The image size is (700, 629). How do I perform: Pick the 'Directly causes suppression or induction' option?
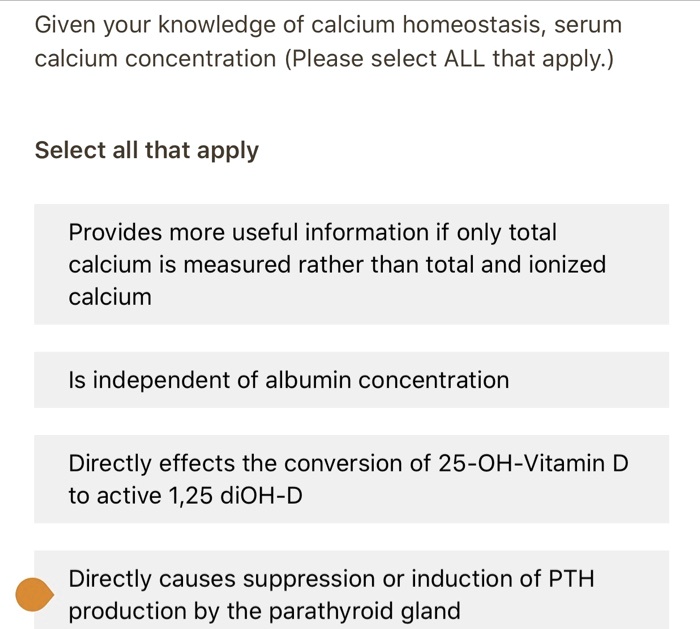(350, 594)
